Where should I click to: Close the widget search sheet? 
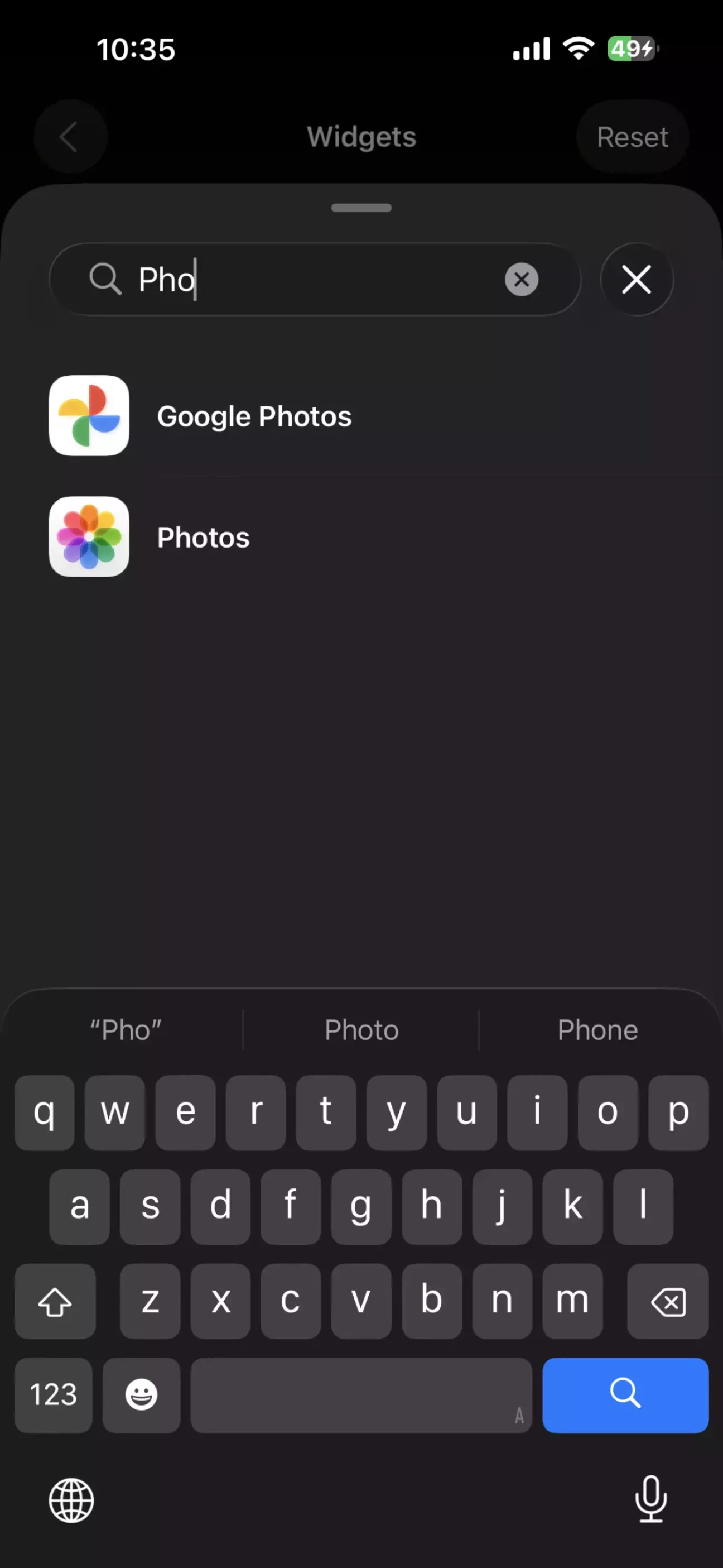click(637, 280)
